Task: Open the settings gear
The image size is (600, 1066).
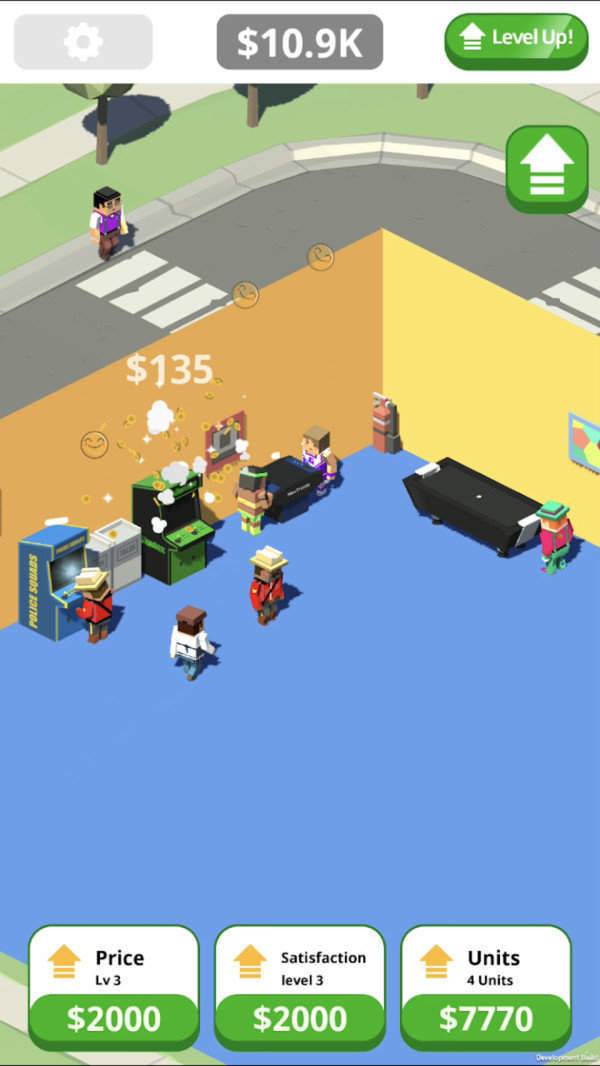Action: [83, 41]
